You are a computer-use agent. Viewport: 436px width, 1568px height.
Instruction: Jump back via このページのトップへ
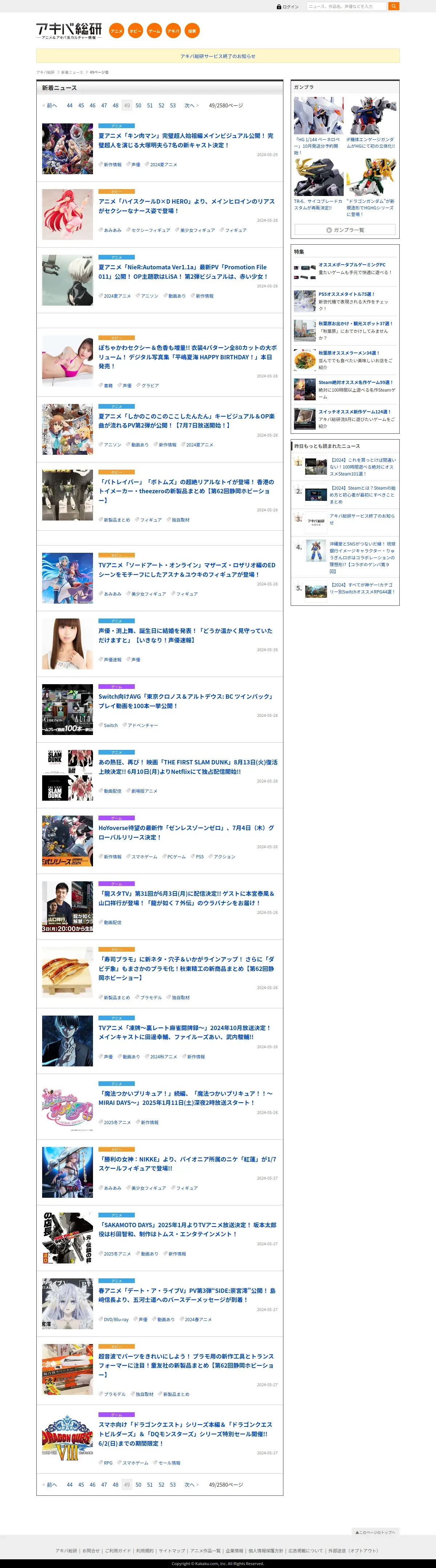(x=376, y=1532)
